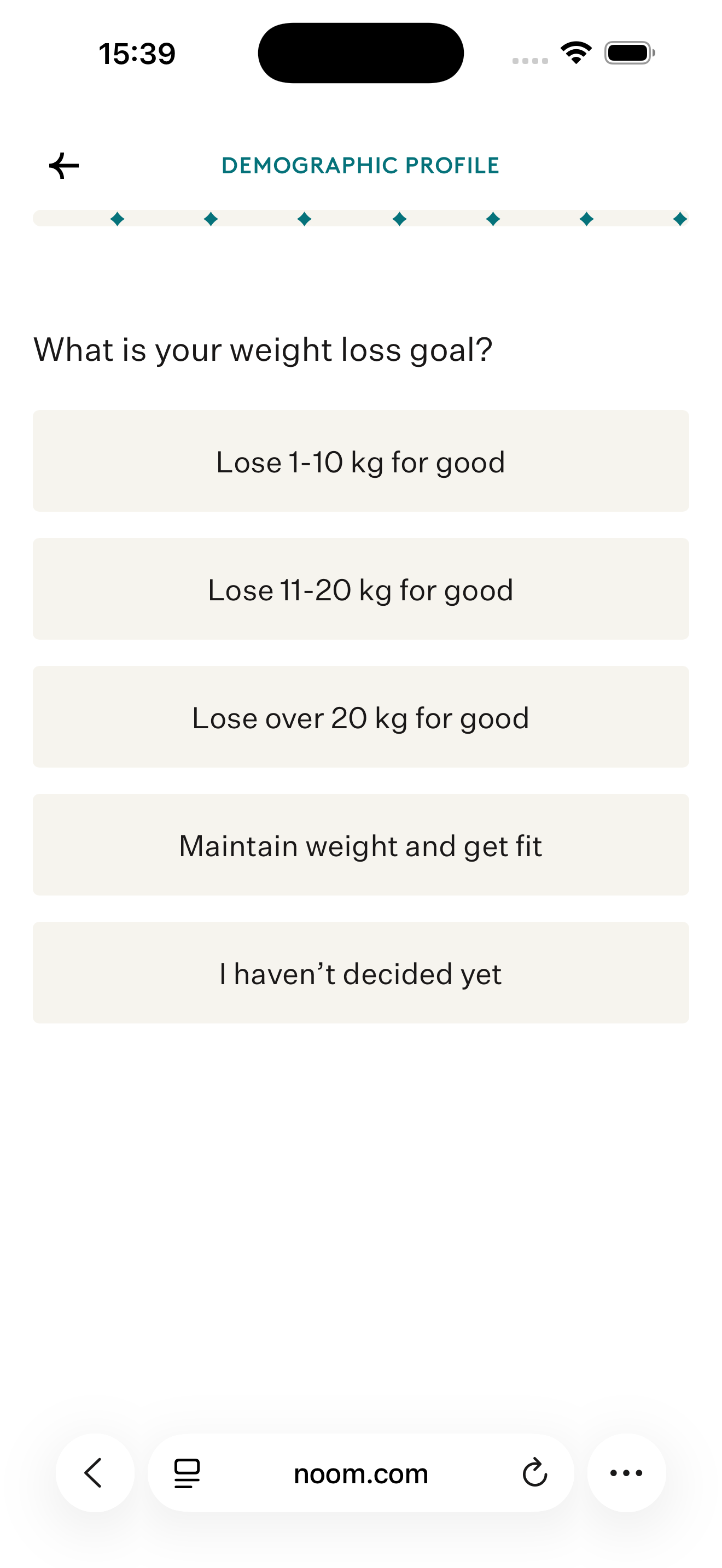Tap the page reload icon
The width and height of the screenshot is (722, 1568).
[533, 1473]
